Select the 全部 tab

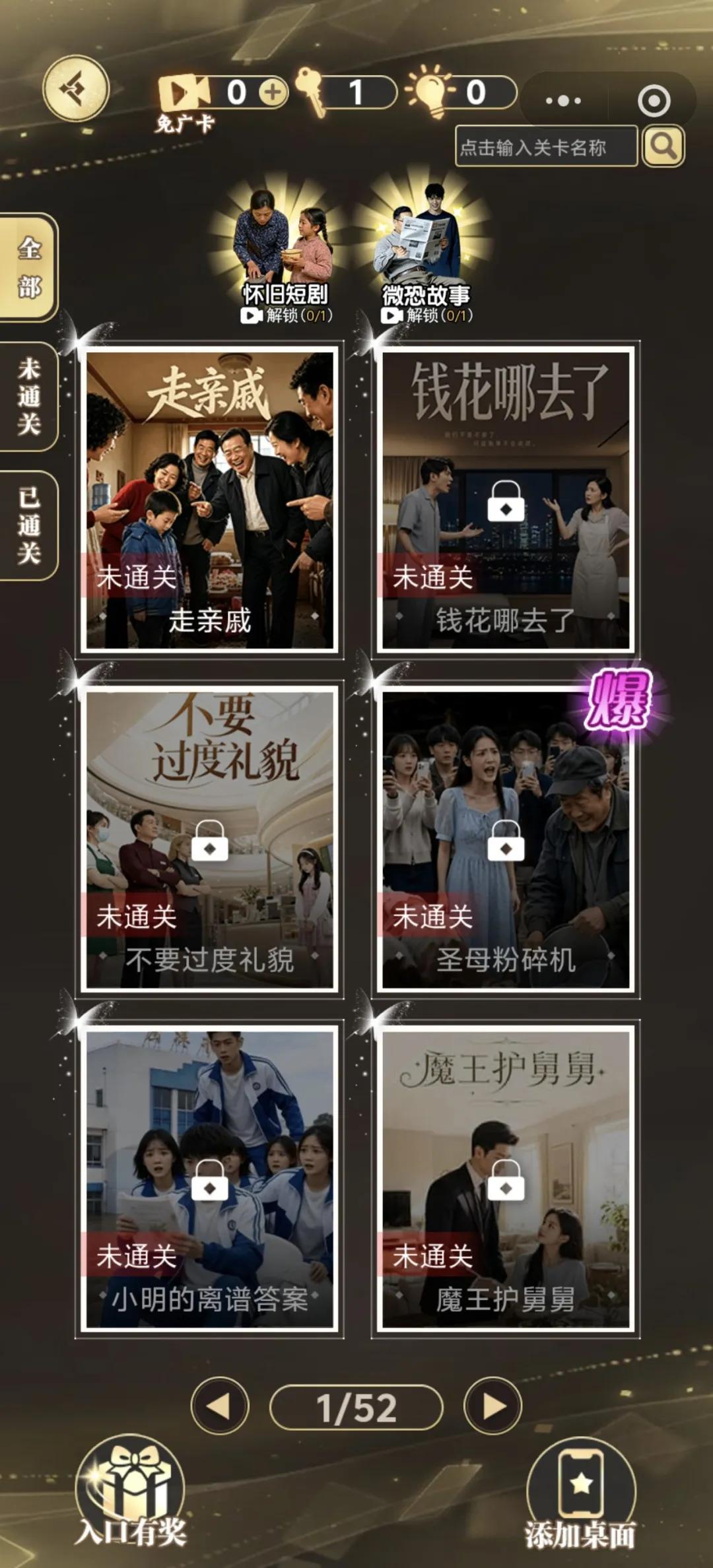(29, 268)
